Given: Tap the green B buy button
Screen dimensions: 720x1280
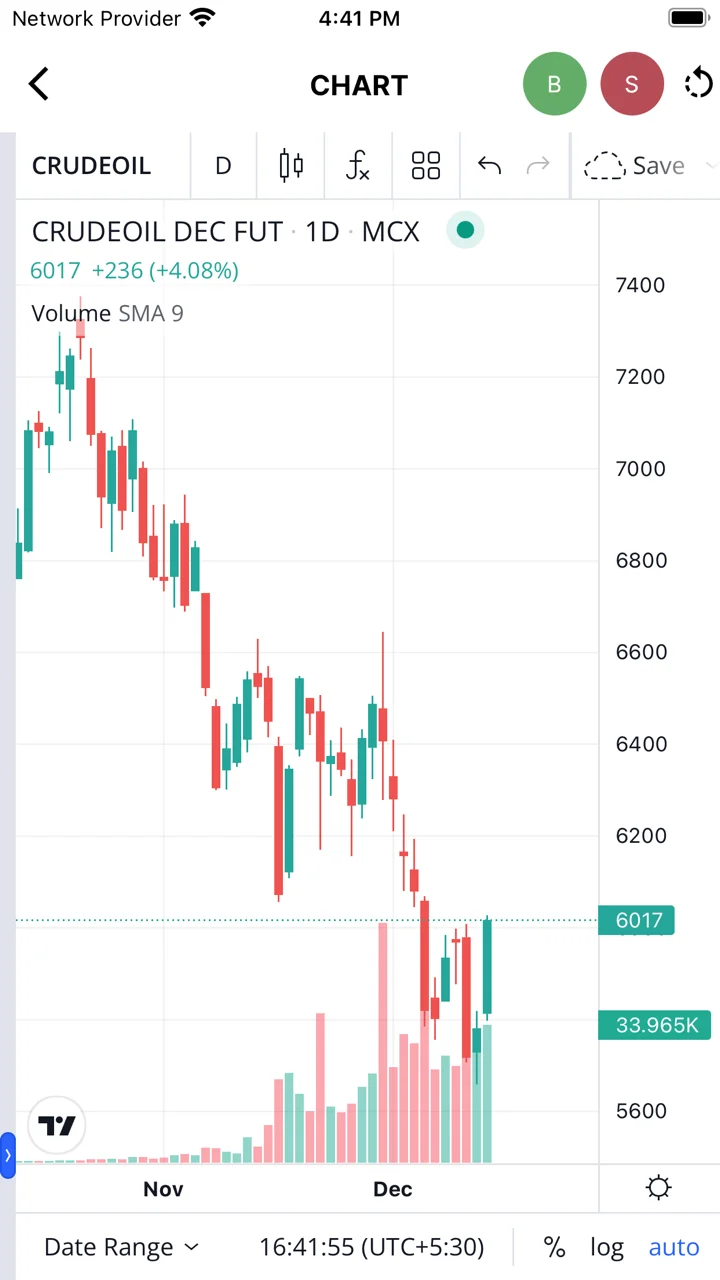Looking at the screenshot, I should (x=554, y=84).
